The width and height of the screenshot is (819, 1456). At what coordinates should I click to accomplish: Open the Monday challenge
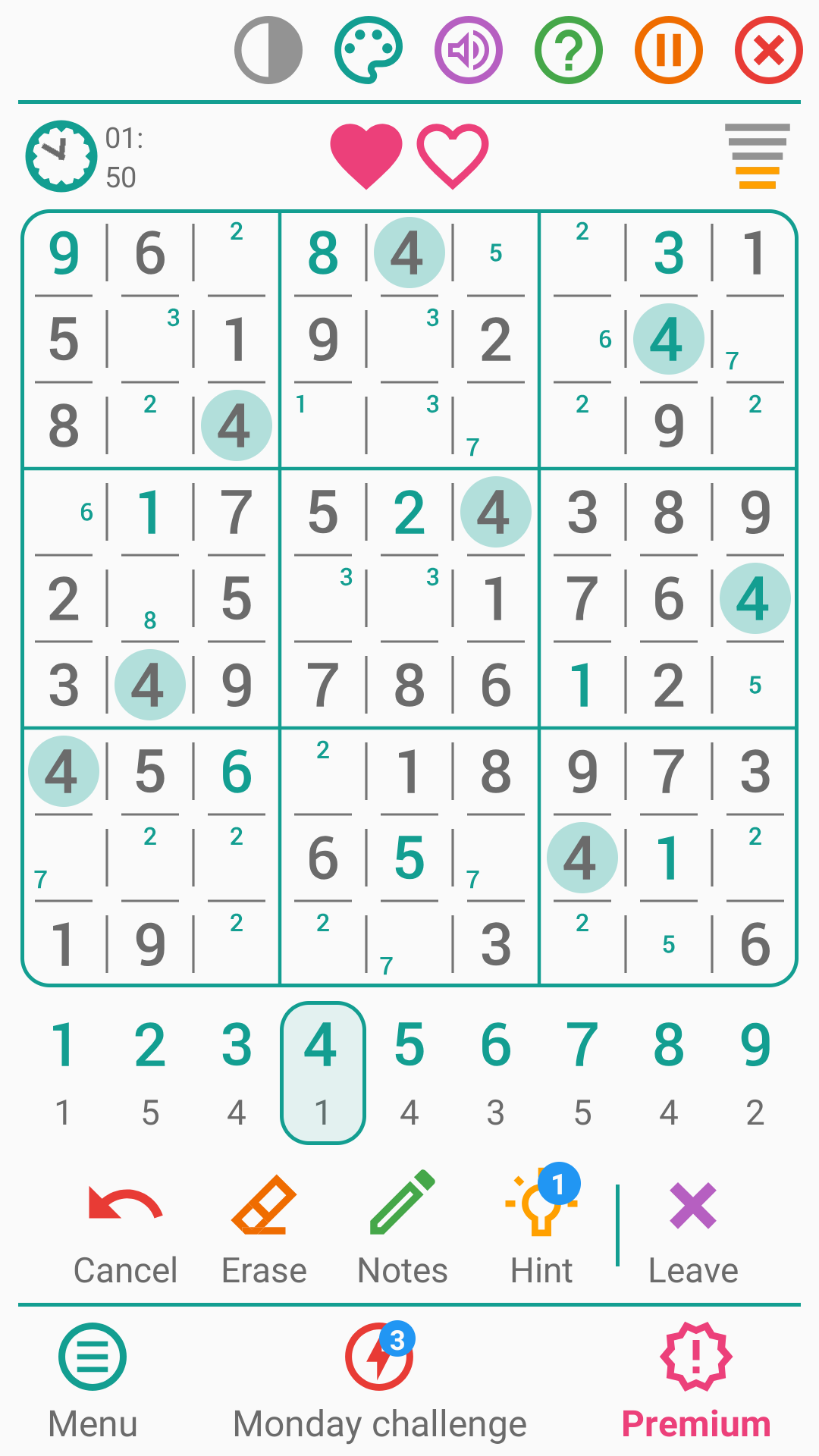[379, 1382]
